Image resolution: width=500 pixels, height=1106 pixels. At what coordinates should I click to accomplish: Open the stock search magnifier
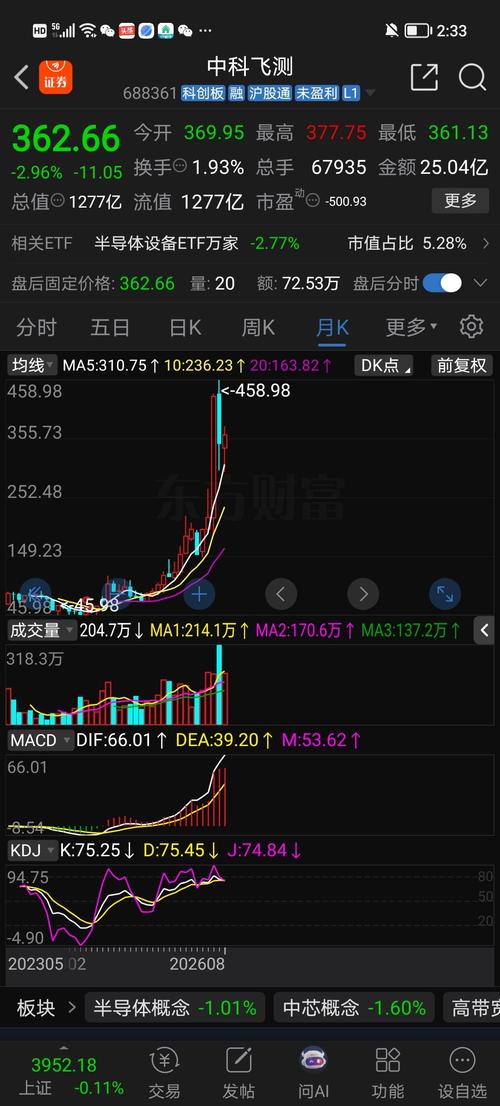[472, 77]
